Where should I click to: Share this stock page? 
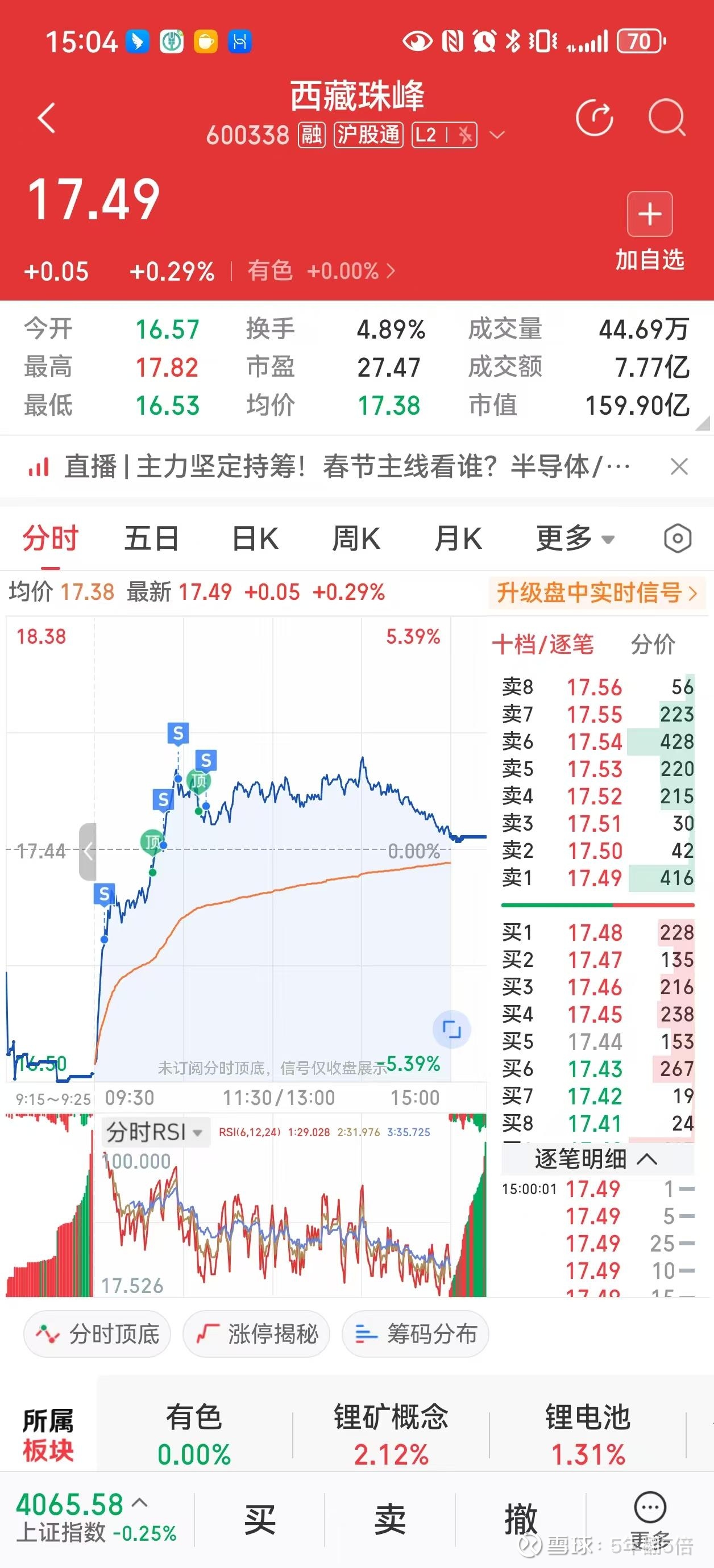click(594, 118)
